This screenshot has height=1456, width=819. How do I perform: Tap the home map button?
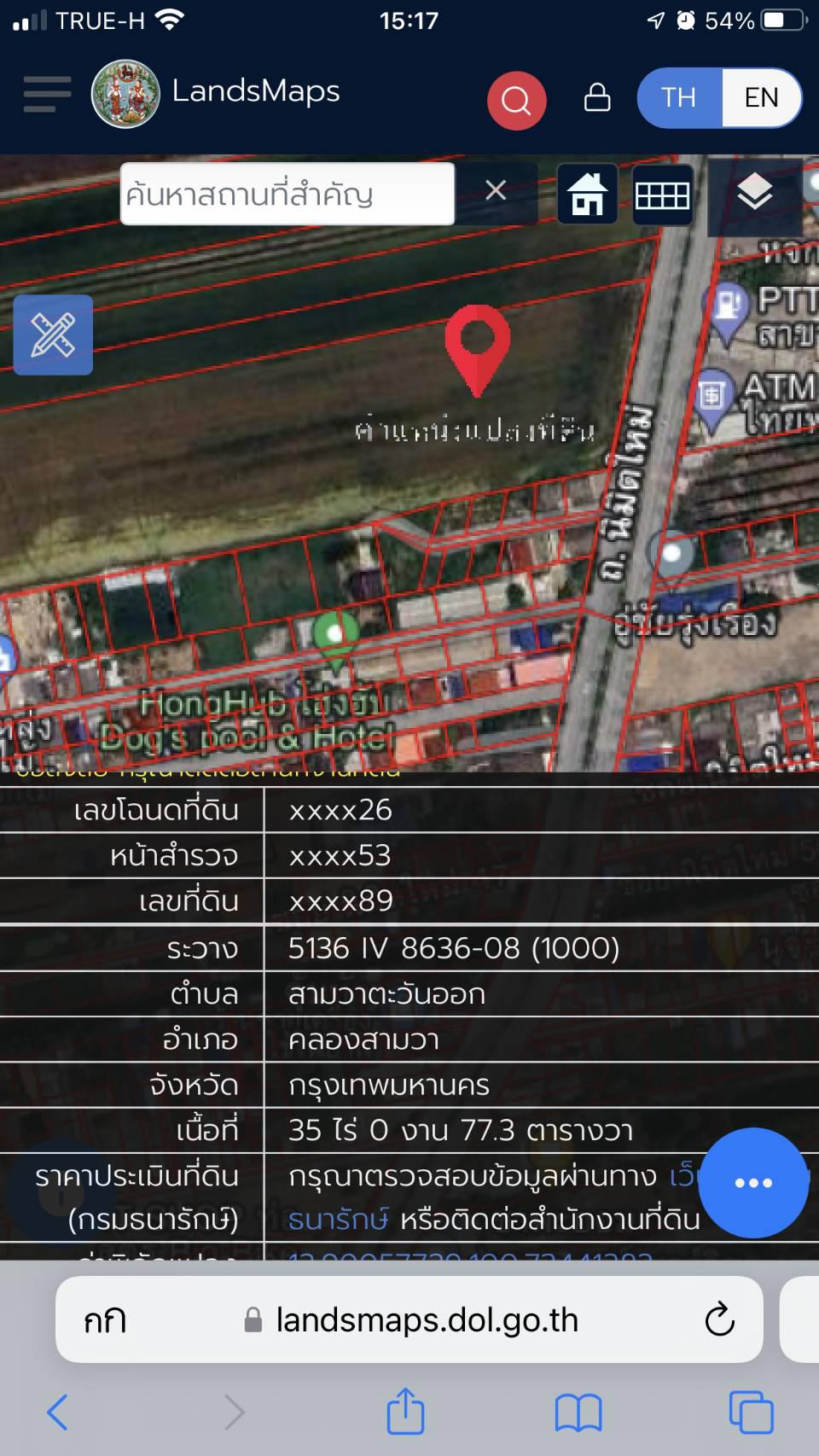click(587, 194)
